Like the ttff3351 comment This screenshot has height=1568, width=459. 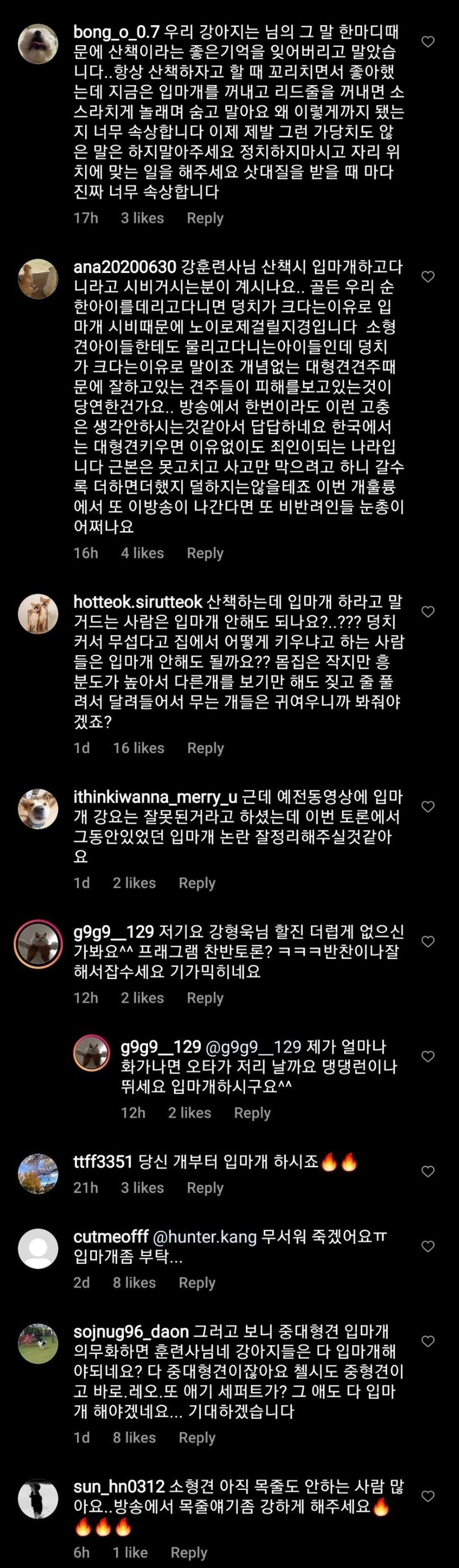coord(428,1171)
